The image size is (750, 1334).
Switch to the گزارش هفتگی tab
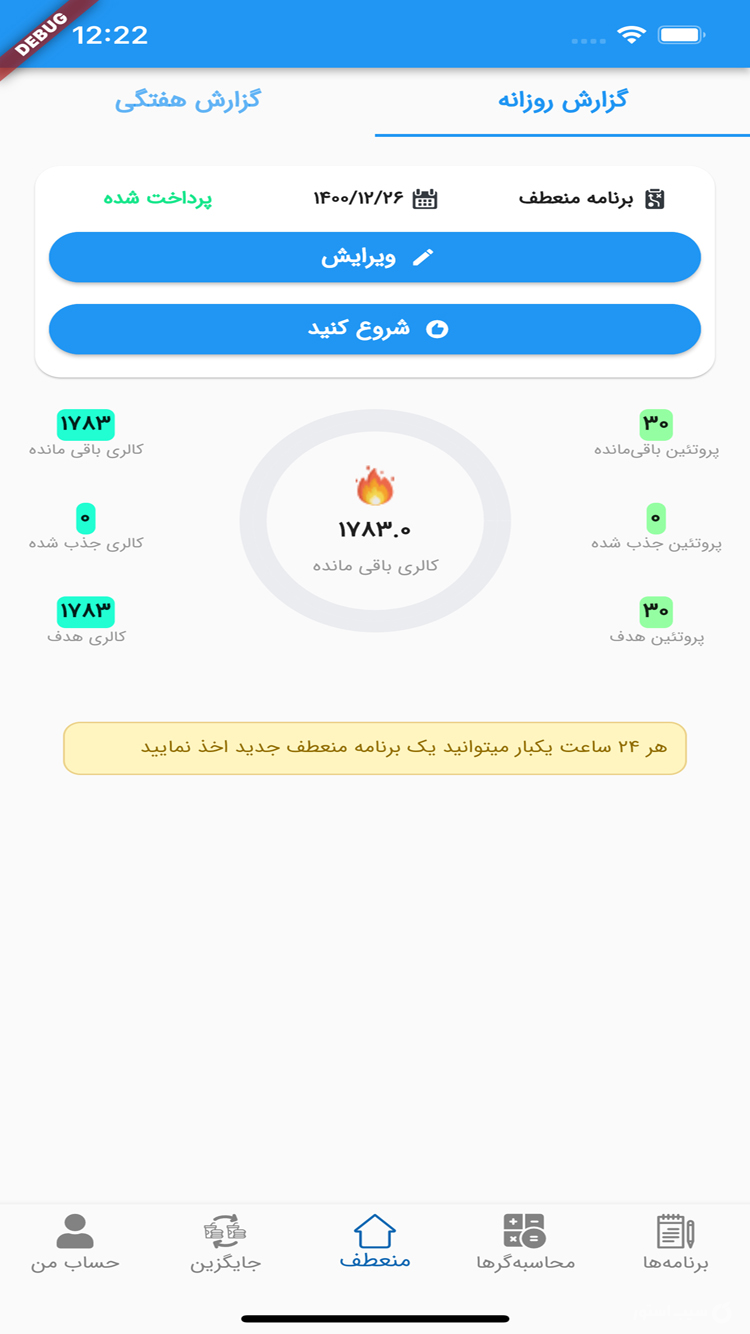click(x=188, y=100)
